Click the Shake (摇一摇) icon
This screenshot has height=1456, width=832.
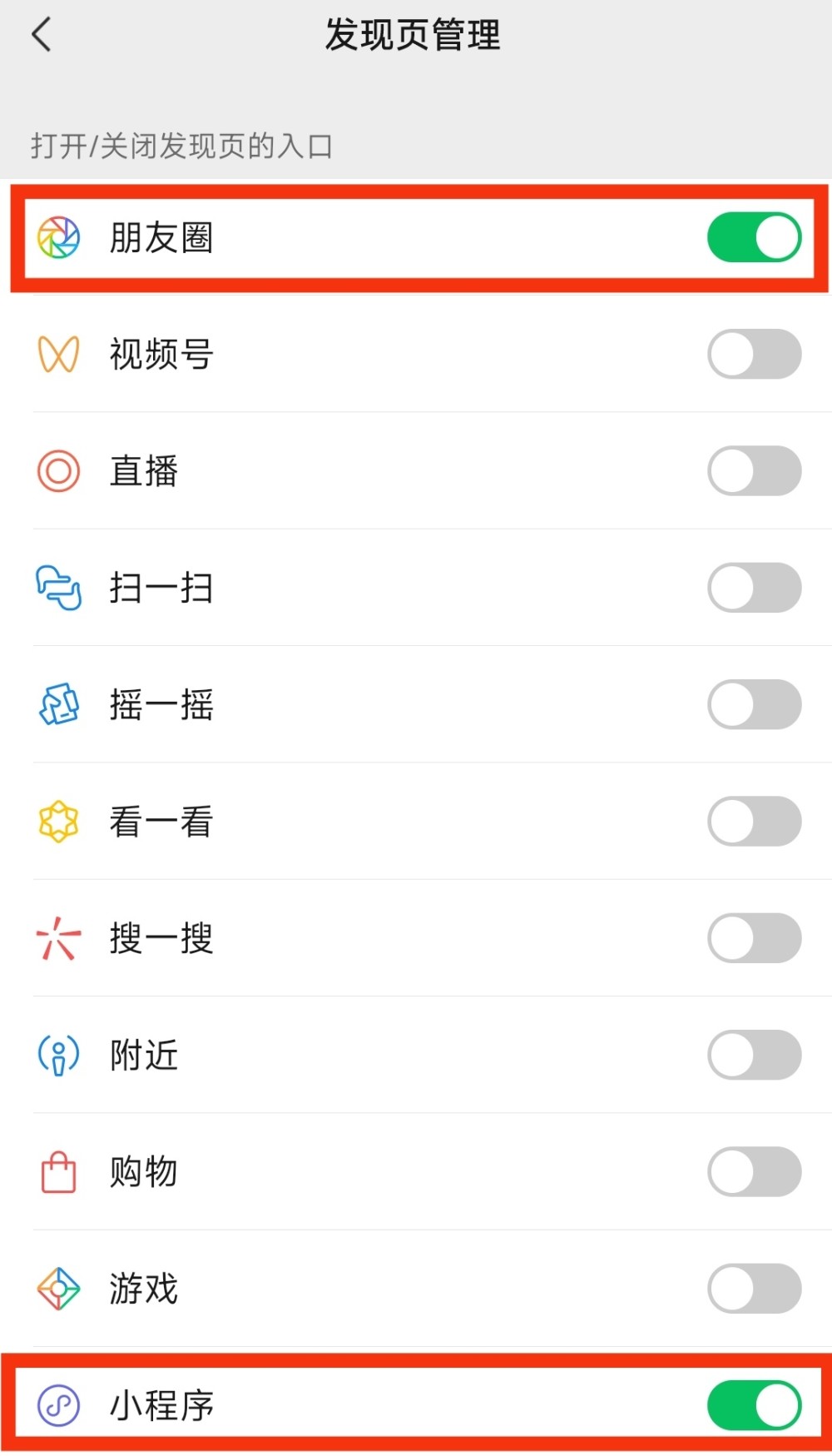tap(58, 704)
